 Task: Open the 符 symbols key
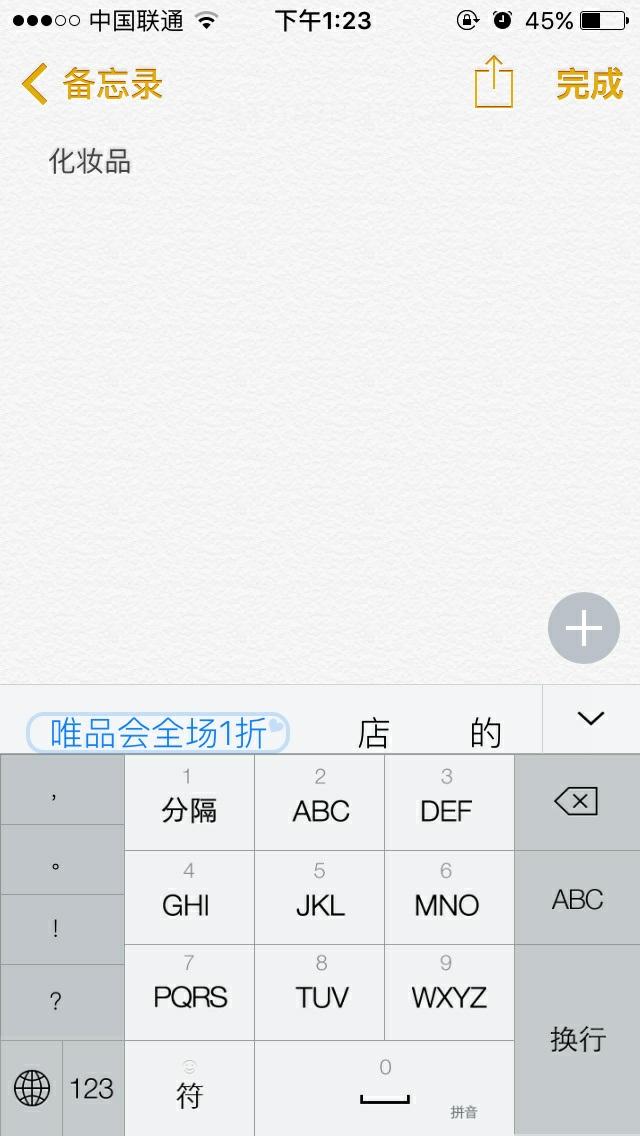point(189,1088)
